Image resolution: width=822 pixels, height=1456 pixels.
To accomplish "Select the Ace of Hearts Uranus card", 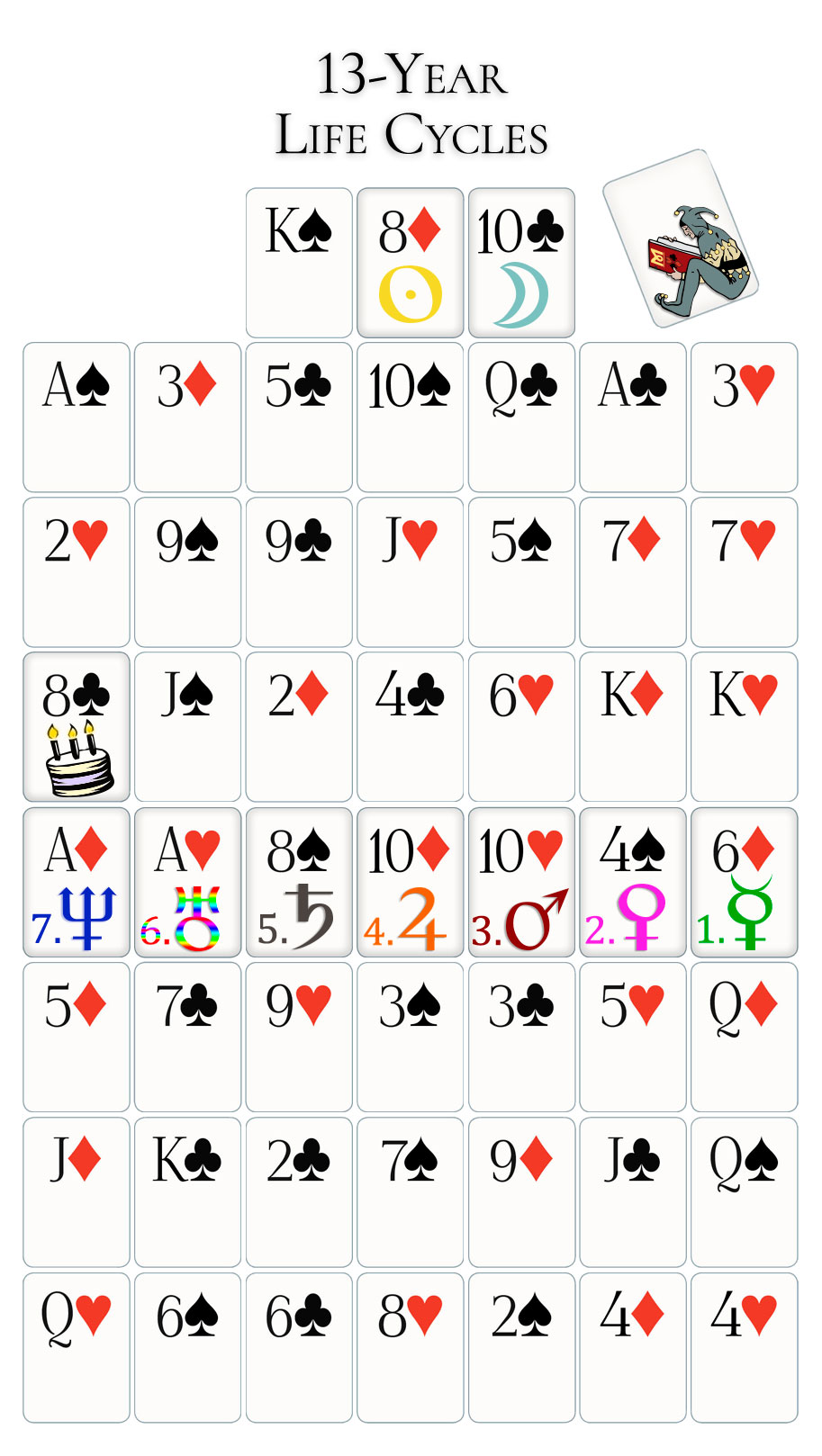I will pyautogui.click(x=188, y=882).
